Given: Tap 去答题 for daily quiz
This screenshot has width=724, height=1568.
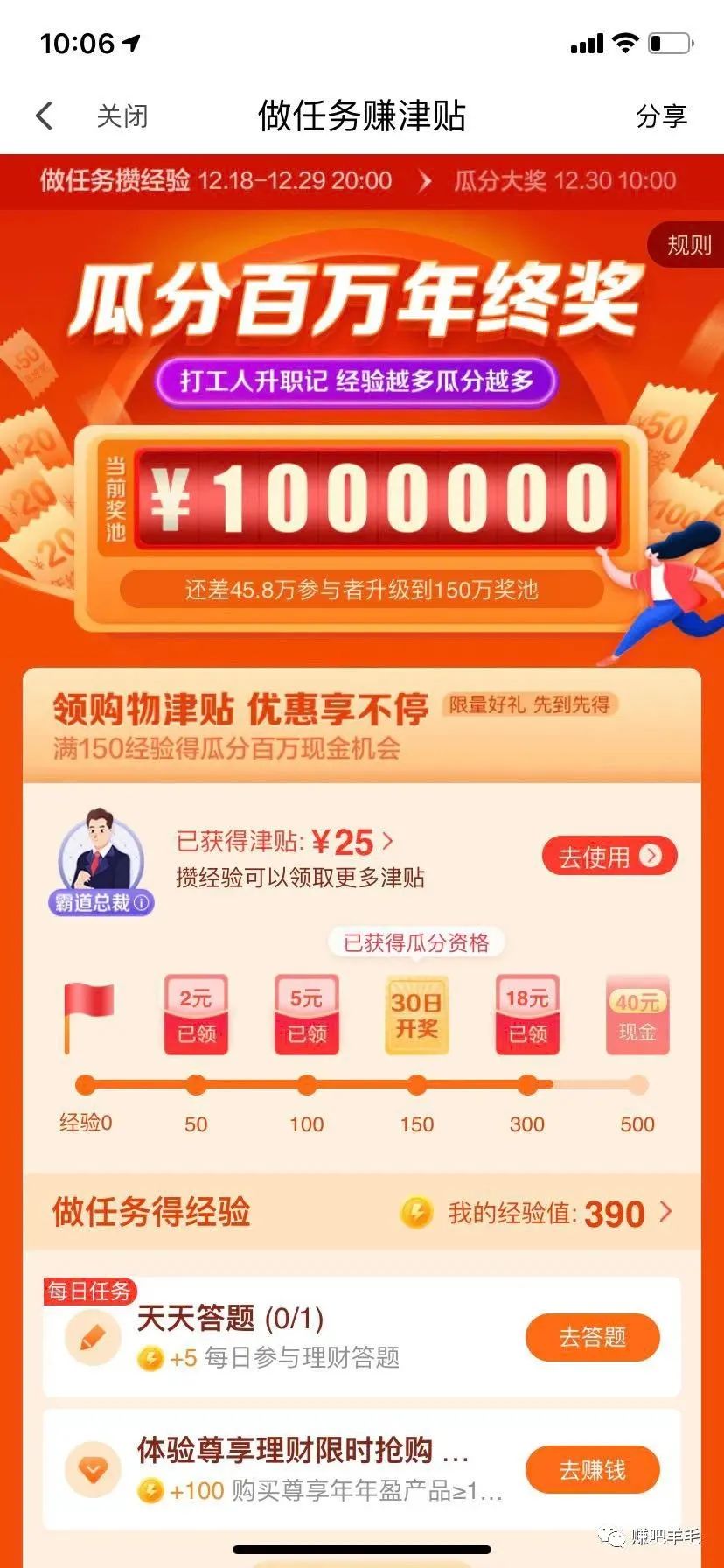Looking at the screenshot, I should click(592, 1337).
